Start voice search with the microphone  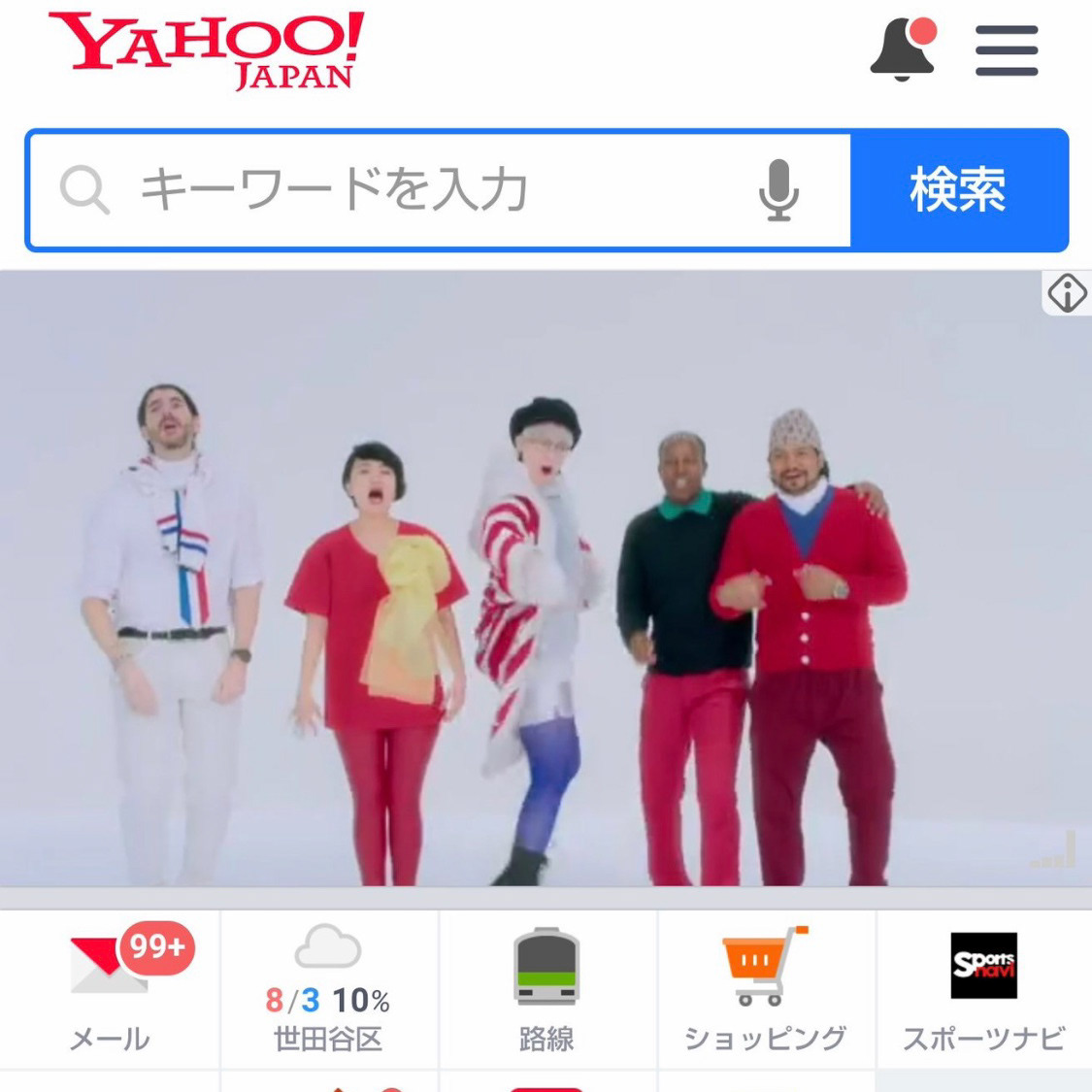(x=778, y=190)
